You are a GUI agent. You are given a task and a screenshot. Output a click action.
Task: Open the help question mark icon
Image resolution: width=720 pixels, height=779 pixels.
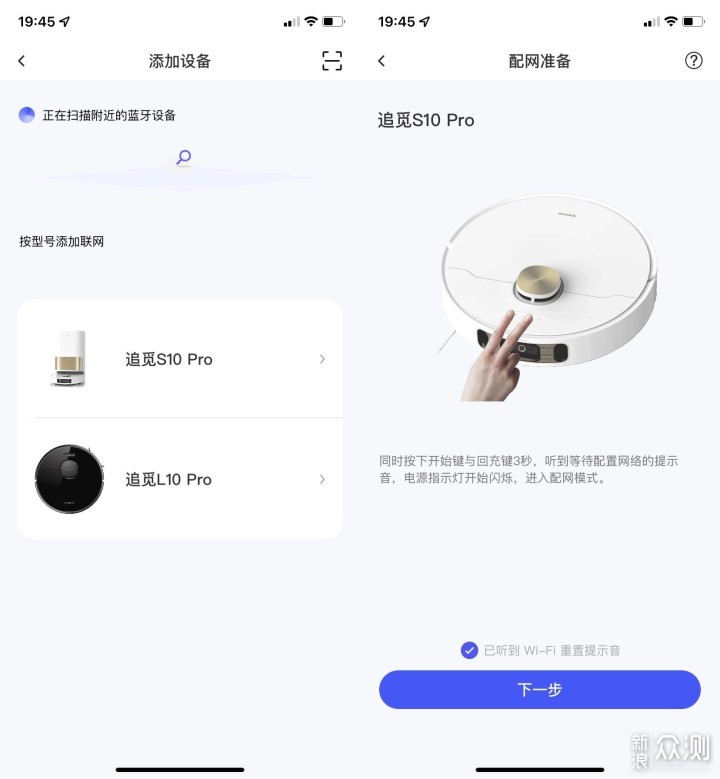click(693, 61)
